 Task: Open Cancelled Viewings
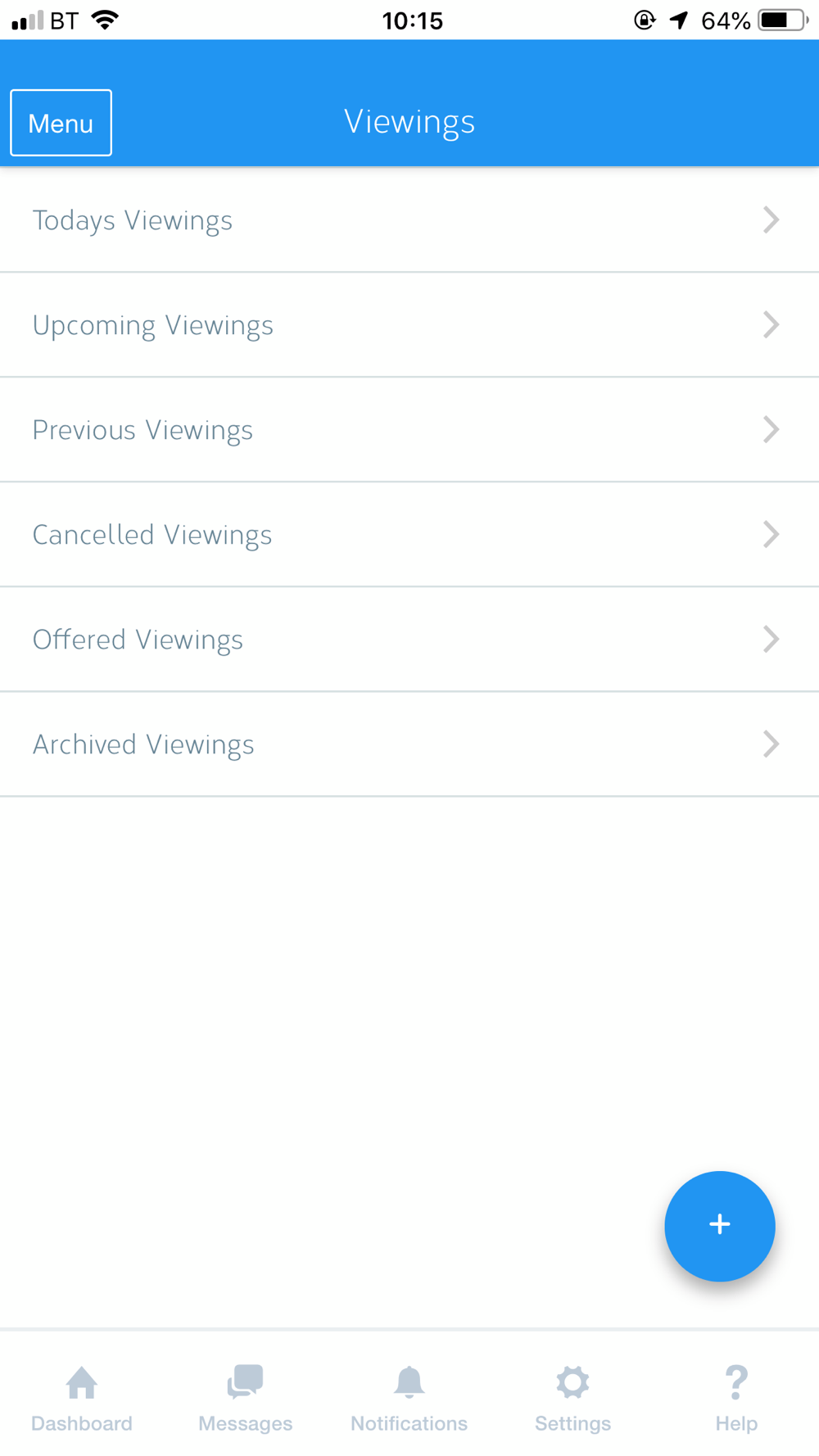[x=409, y=535]
